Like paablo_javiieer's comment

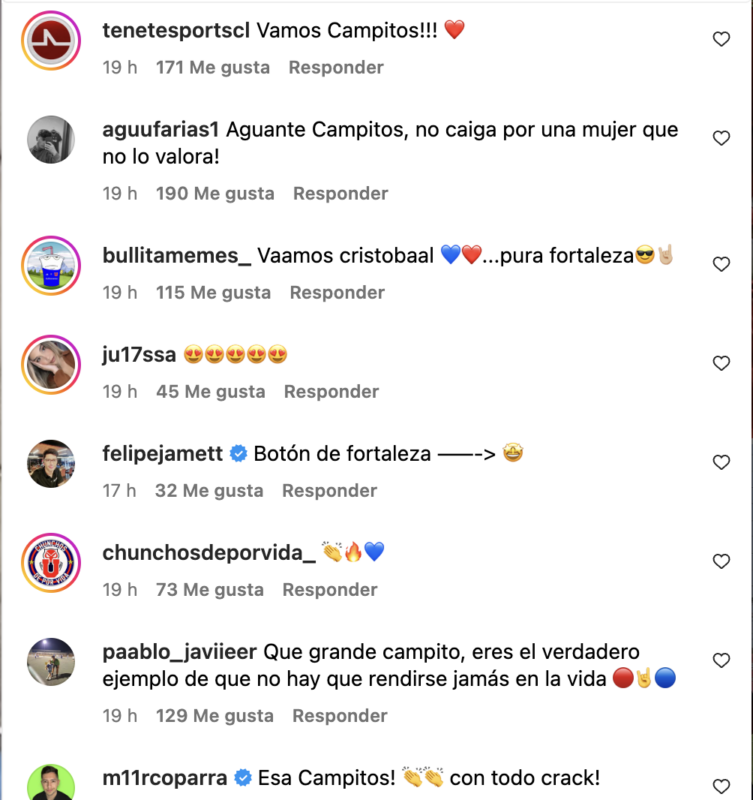click(x=720, y=660)
